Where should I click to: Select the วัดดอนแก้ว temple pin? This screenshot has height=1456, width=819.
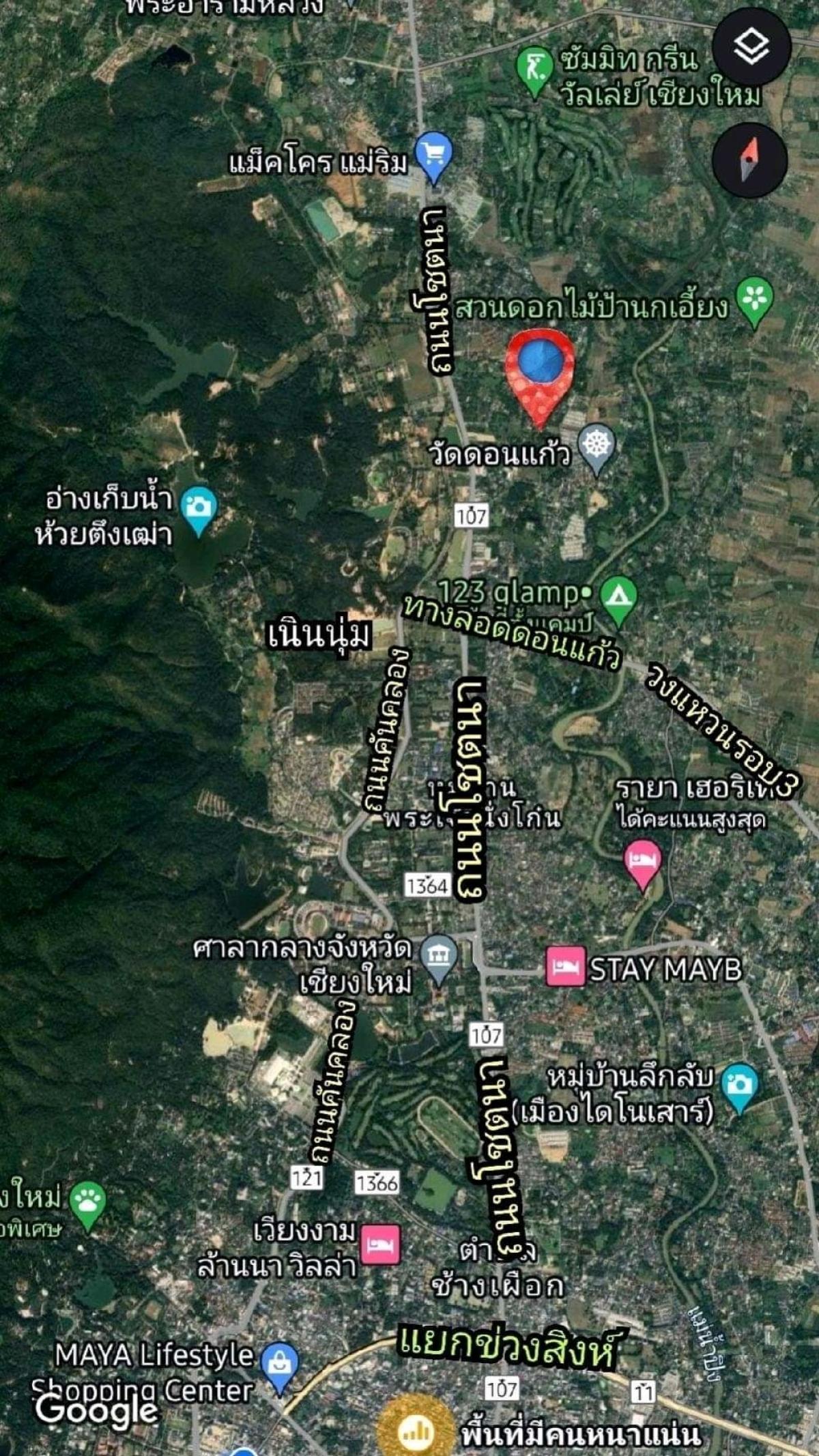pyautogui.click(x=597, y=448)
